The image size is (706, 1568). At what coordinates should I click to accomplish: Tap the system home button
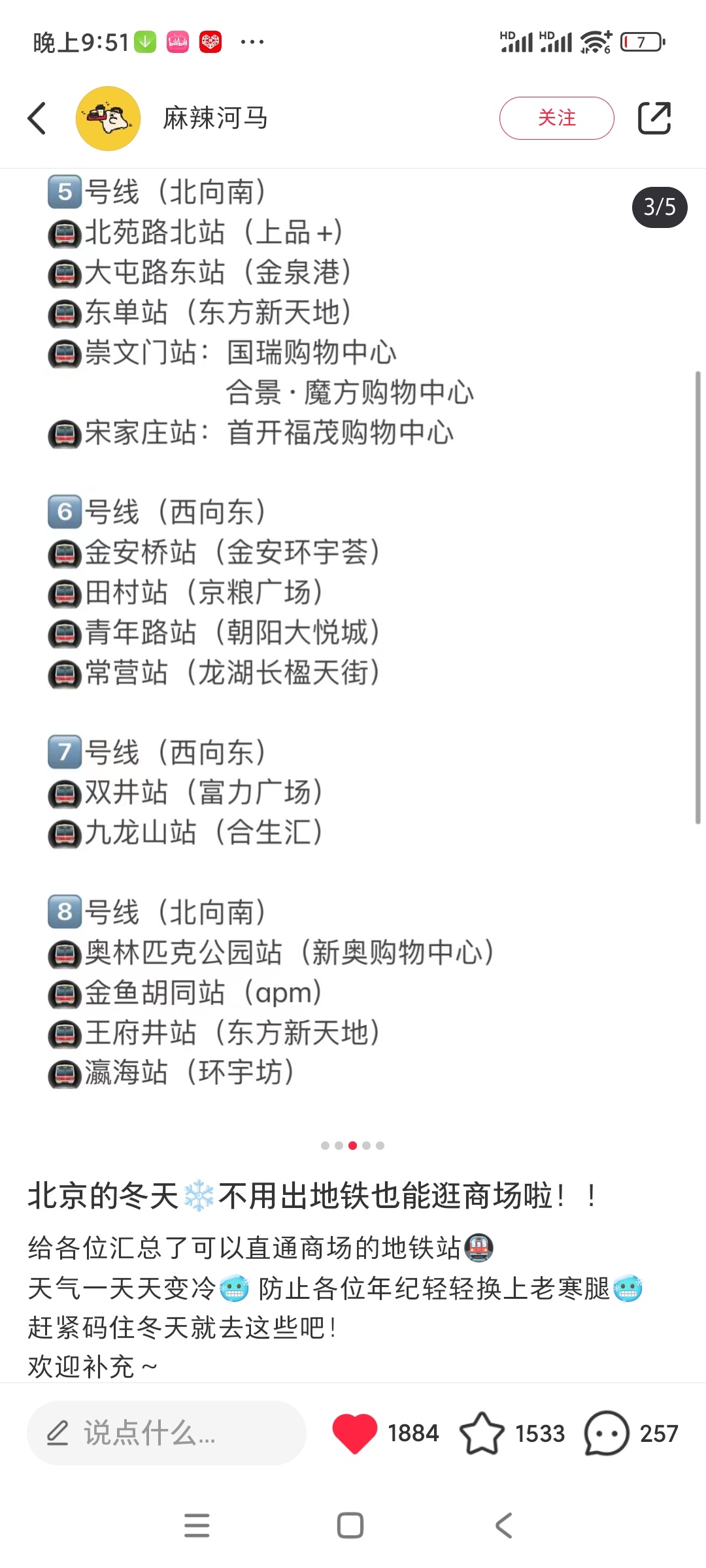pyautogui.click(x=350, y=1526)
